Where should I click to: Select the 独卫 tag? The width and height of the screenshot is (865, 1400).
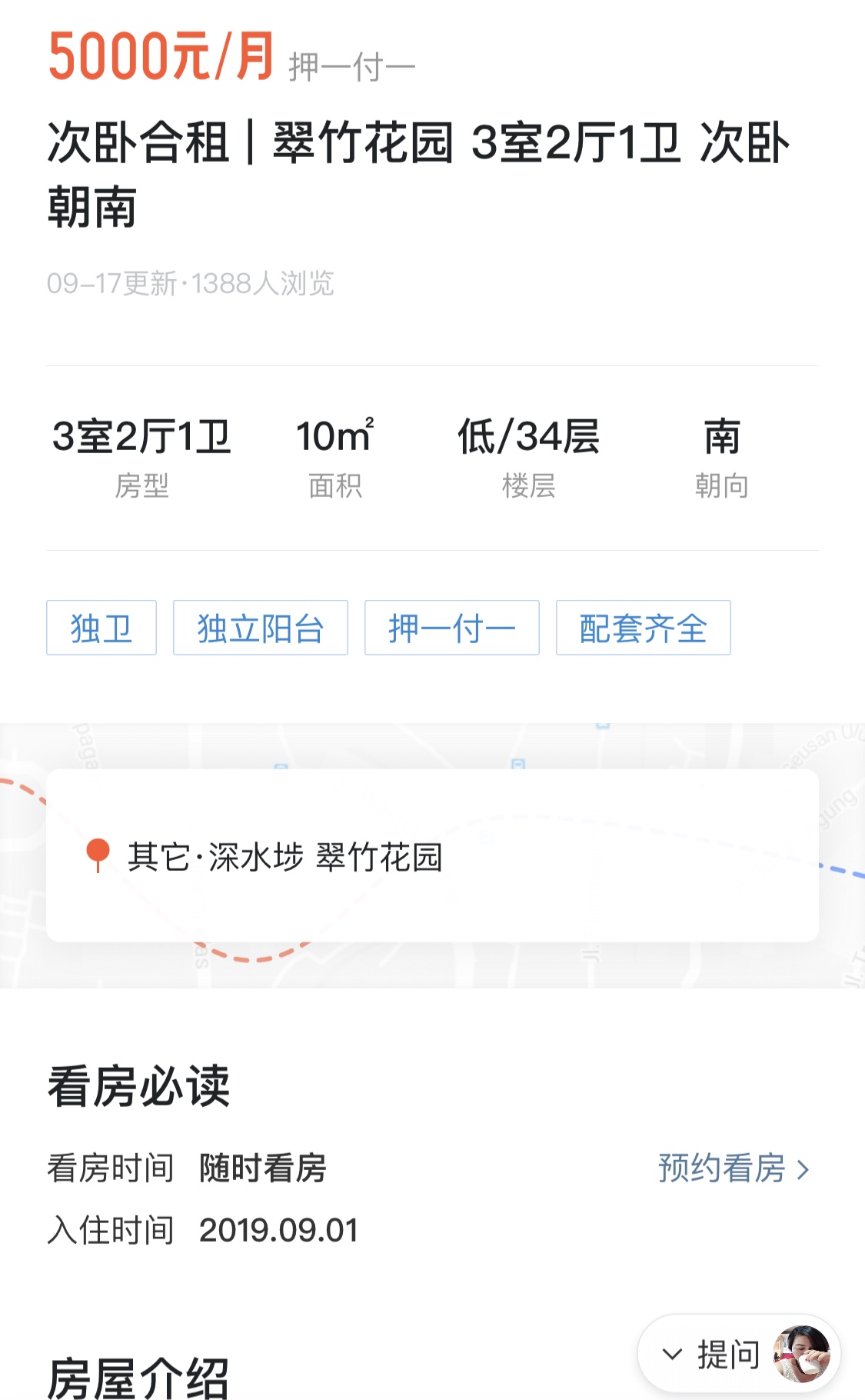(101, 628)
